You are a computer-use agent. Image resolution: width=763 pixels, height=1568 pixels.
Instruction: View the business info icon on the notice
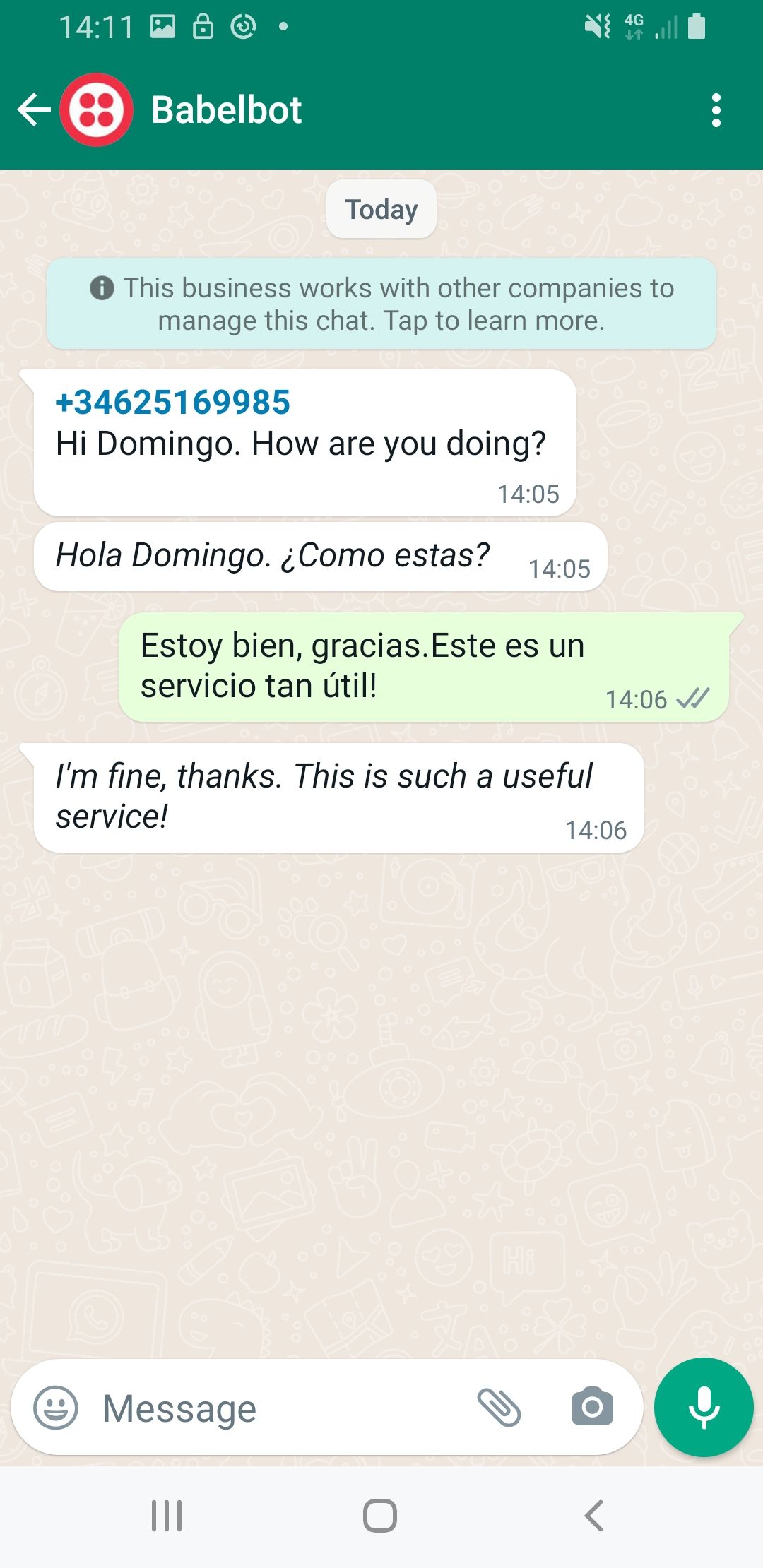click(x=101, y=287)
